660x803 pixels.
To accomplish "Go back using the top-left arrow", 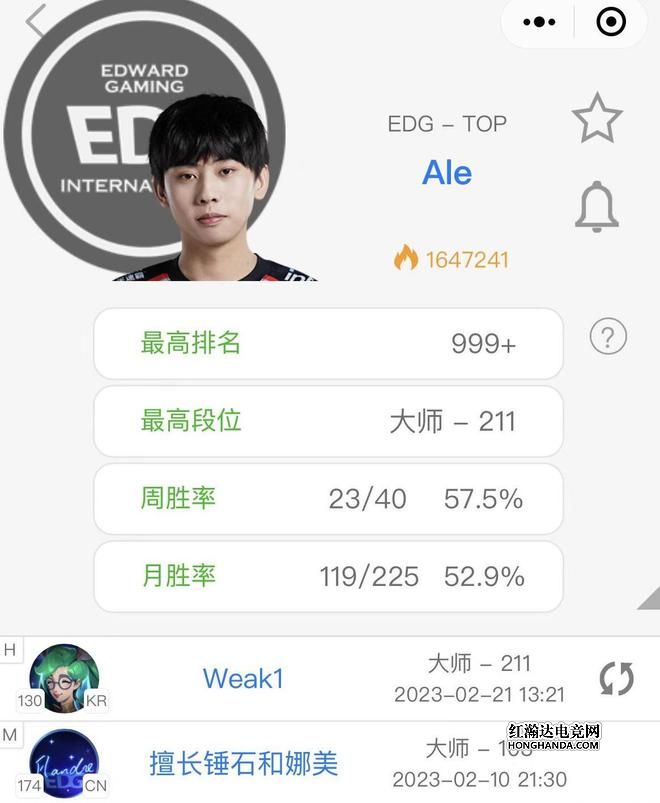I will click(36, 20).
